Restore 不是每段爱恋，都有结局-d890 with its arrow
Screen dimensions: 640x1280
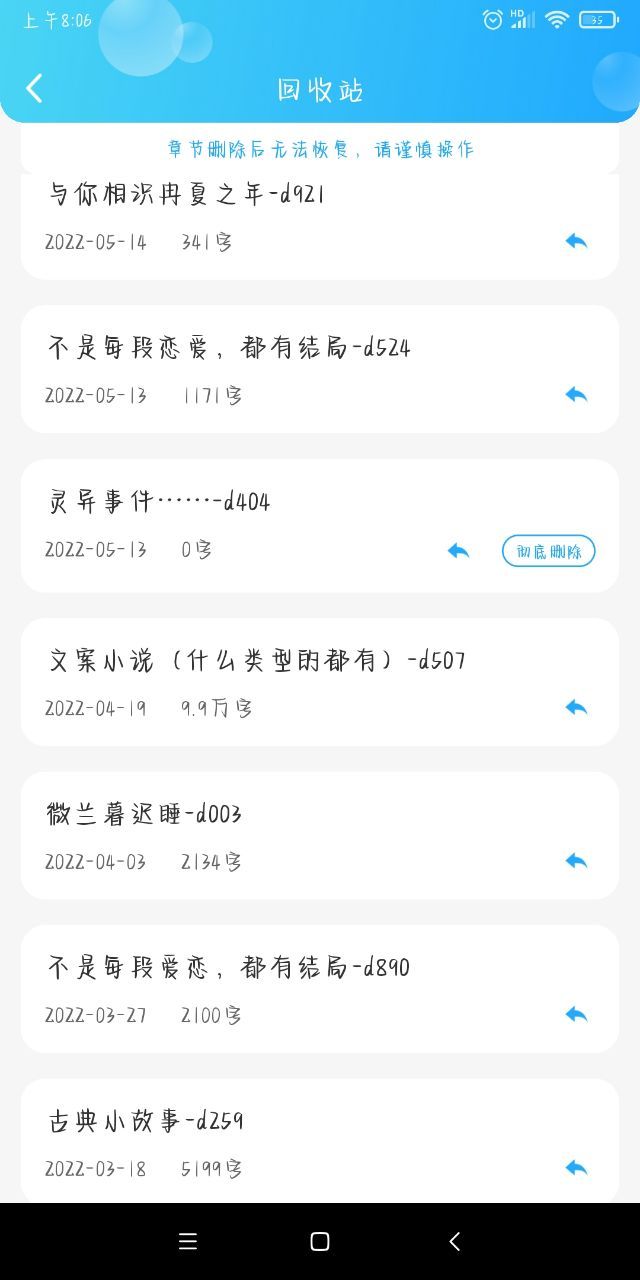pos(576,1014)
